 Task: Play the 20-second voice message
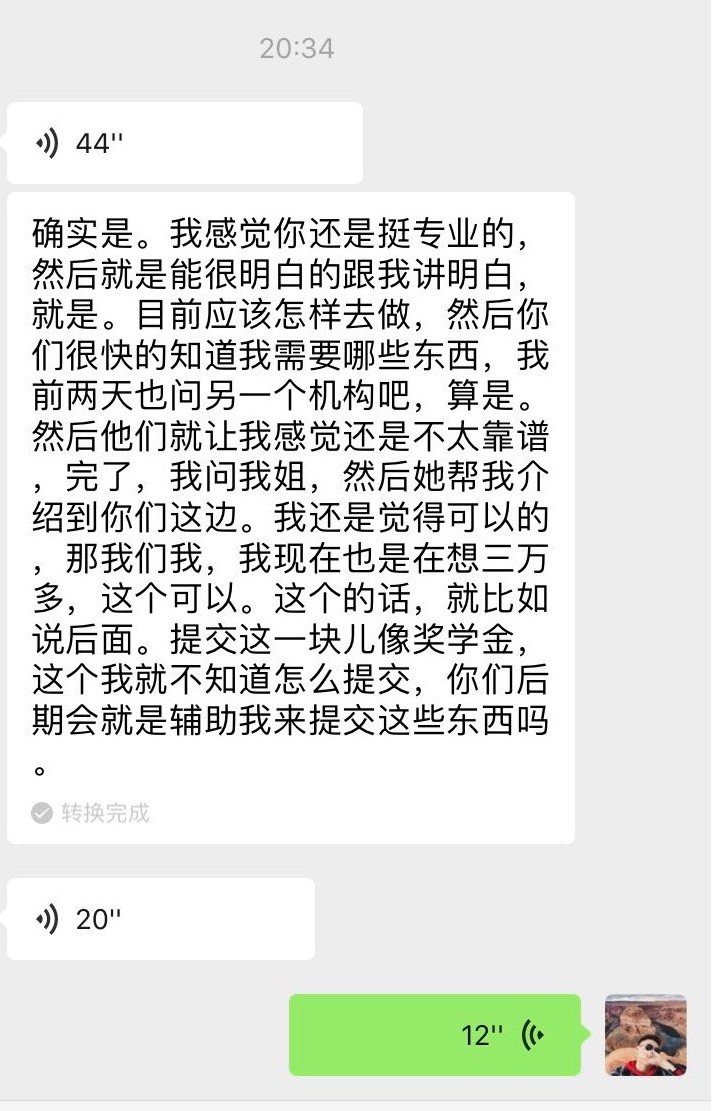[x=160, y=919]
